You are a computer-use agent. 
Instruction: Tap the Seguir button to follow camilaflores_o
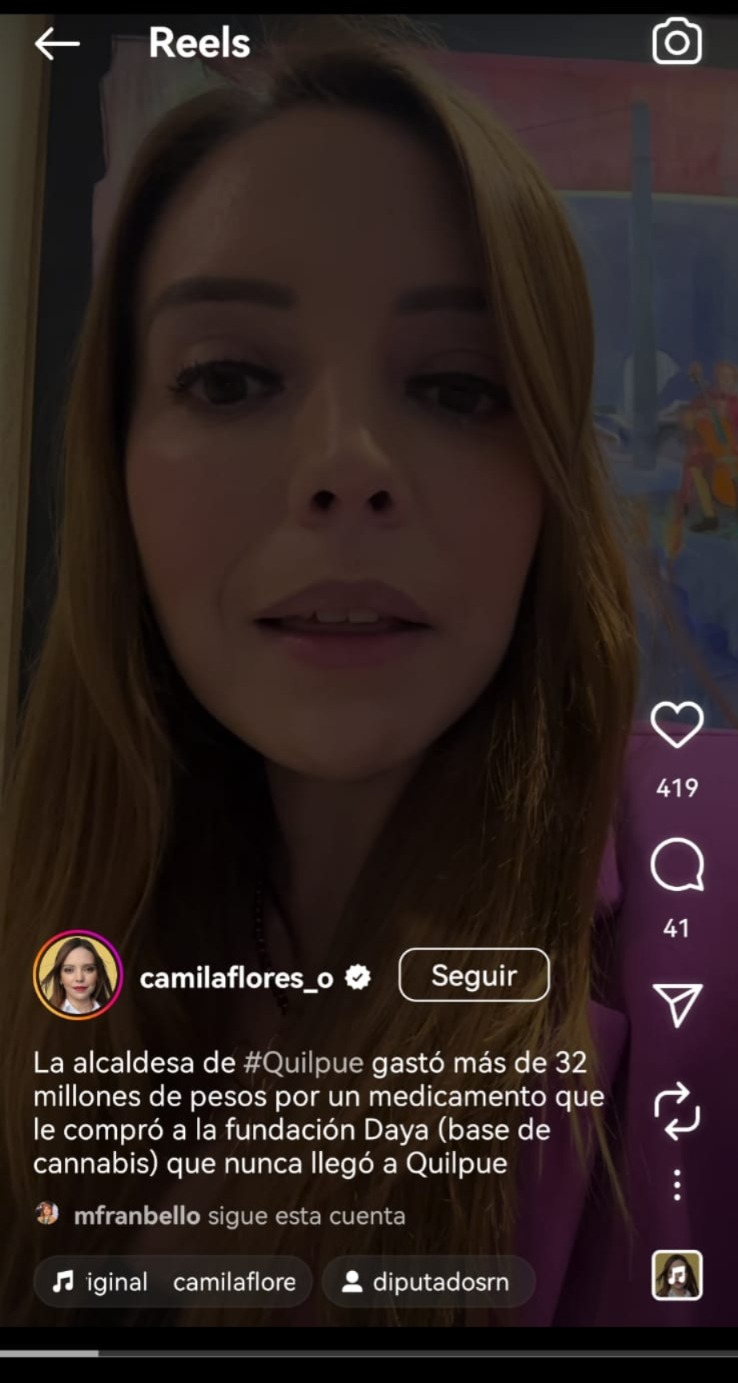pos(474,975)
